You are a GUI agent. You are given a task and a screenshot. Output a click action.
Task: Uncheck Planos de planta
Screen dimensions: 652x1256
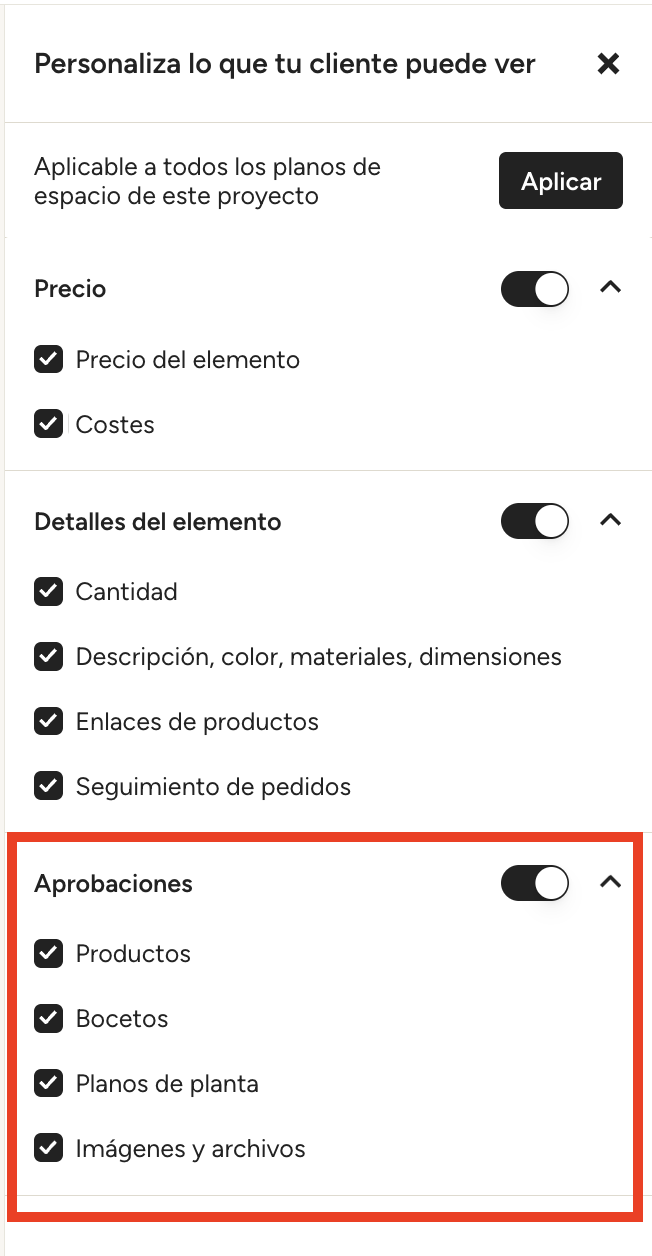coord(49,1084)
